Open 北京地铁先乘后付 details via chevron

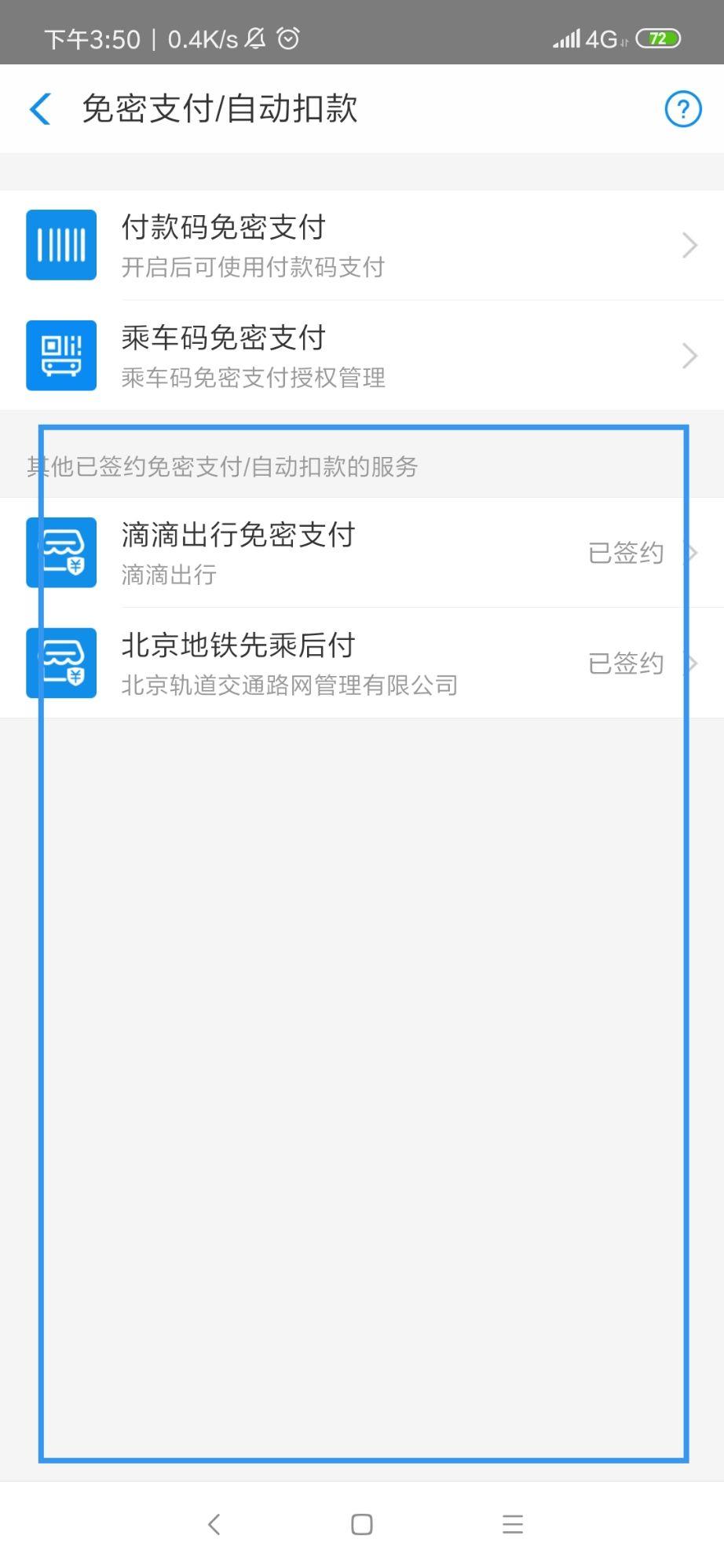pos(693,663)
